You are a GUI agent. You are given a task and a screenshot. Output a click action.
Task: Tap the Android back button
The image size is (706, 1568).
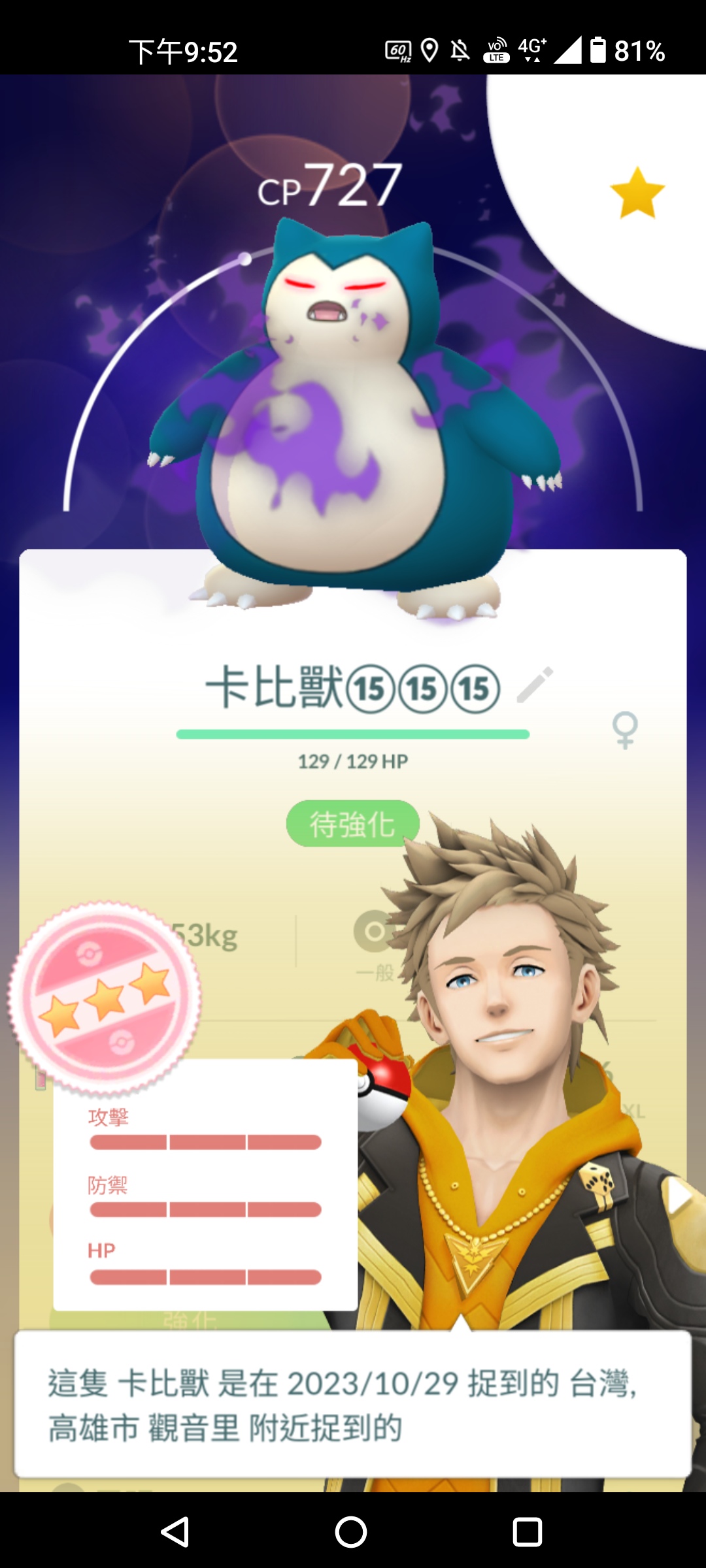(175, 1531)
